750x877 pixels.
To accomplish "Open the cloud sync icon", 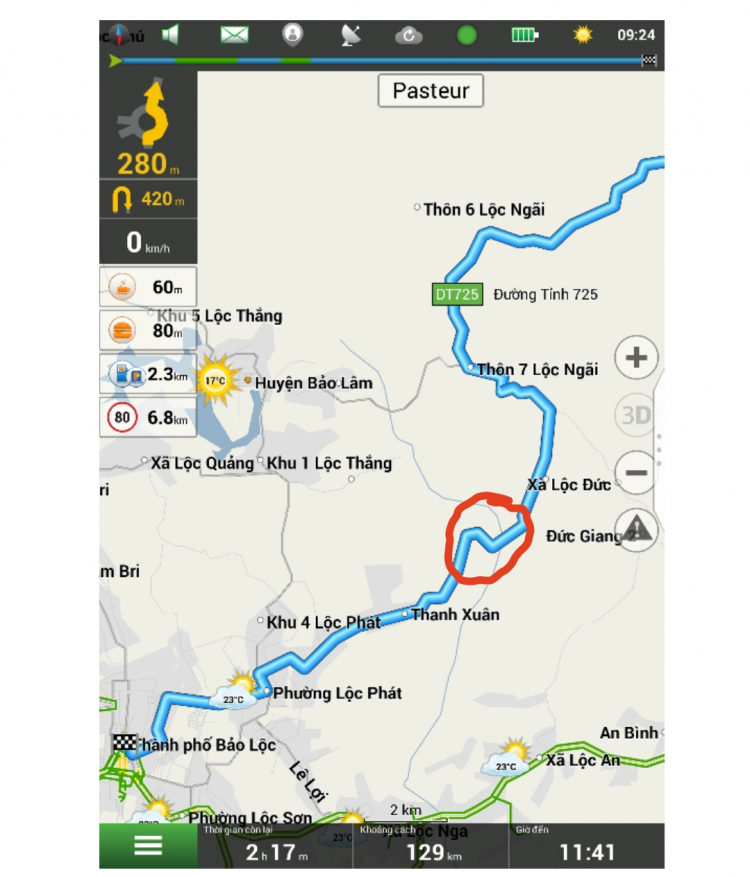I will [x=409, y=35].
